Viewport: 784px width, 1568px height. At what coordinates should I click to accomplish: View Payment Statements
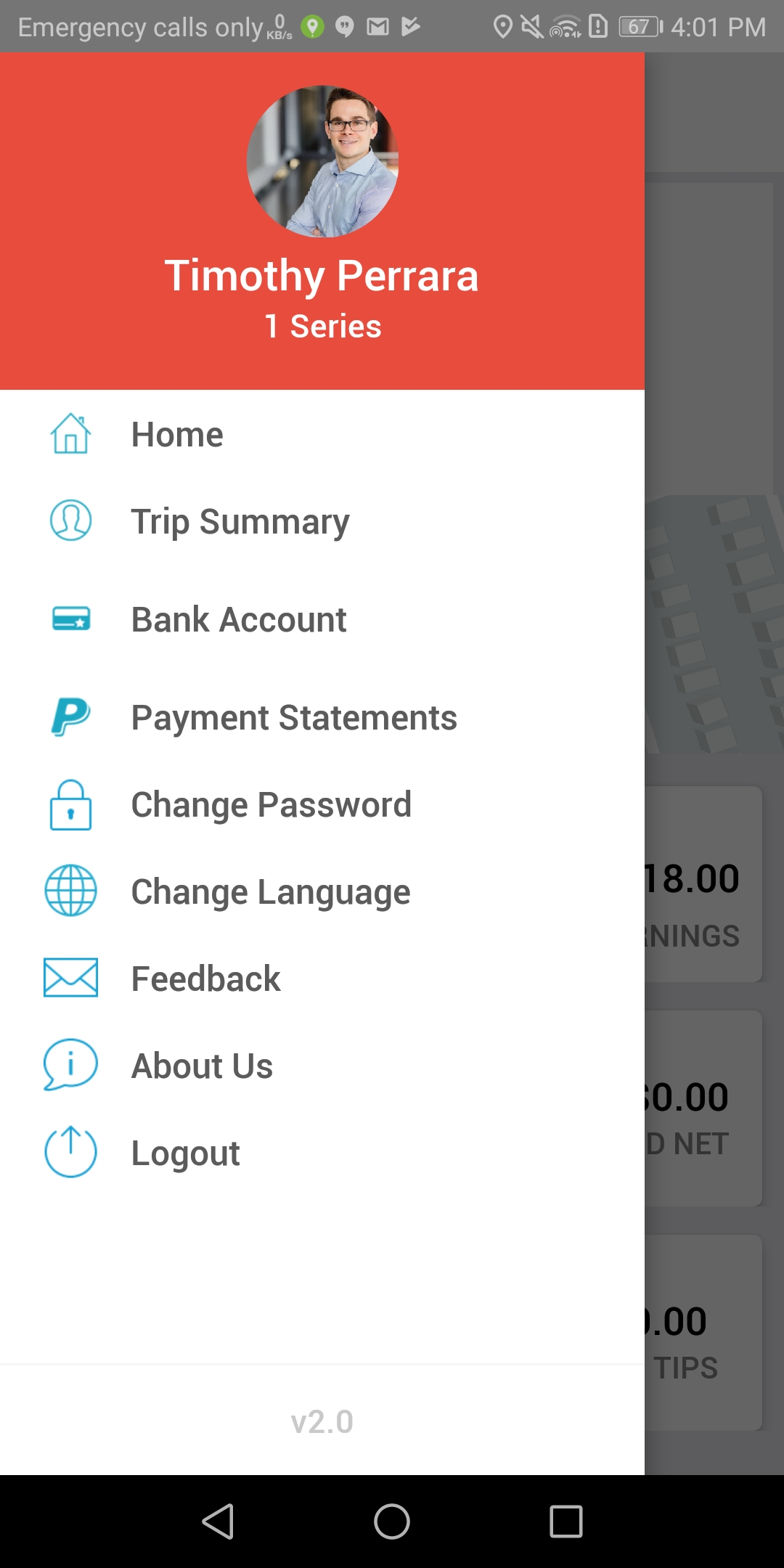pos(322,717)
